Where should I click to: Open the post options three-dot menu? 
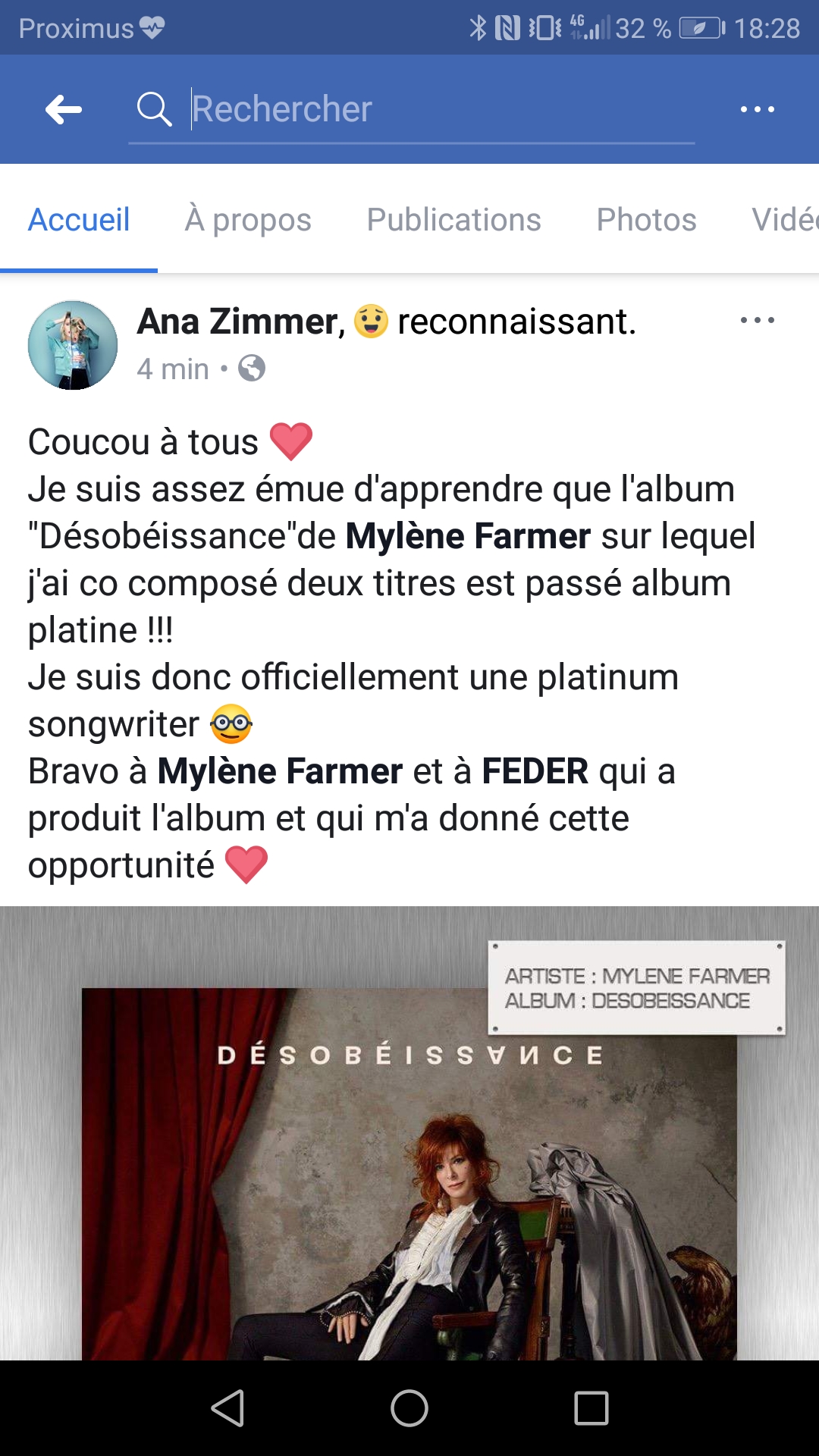(757, 320)
